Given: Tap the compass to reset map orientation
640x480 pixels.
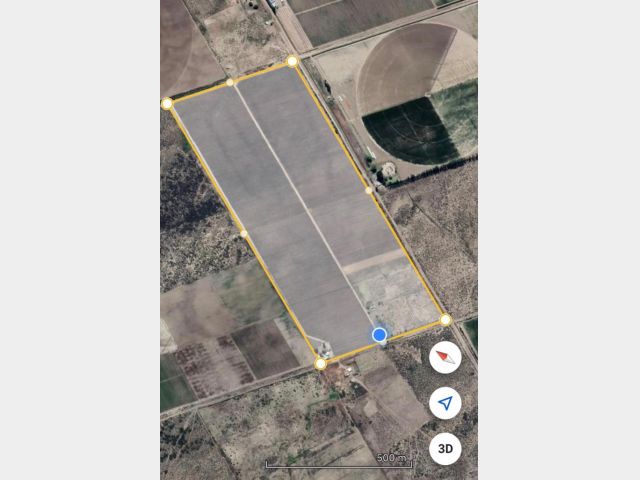Looking at the screenshot, I should [x=445, y=357].
